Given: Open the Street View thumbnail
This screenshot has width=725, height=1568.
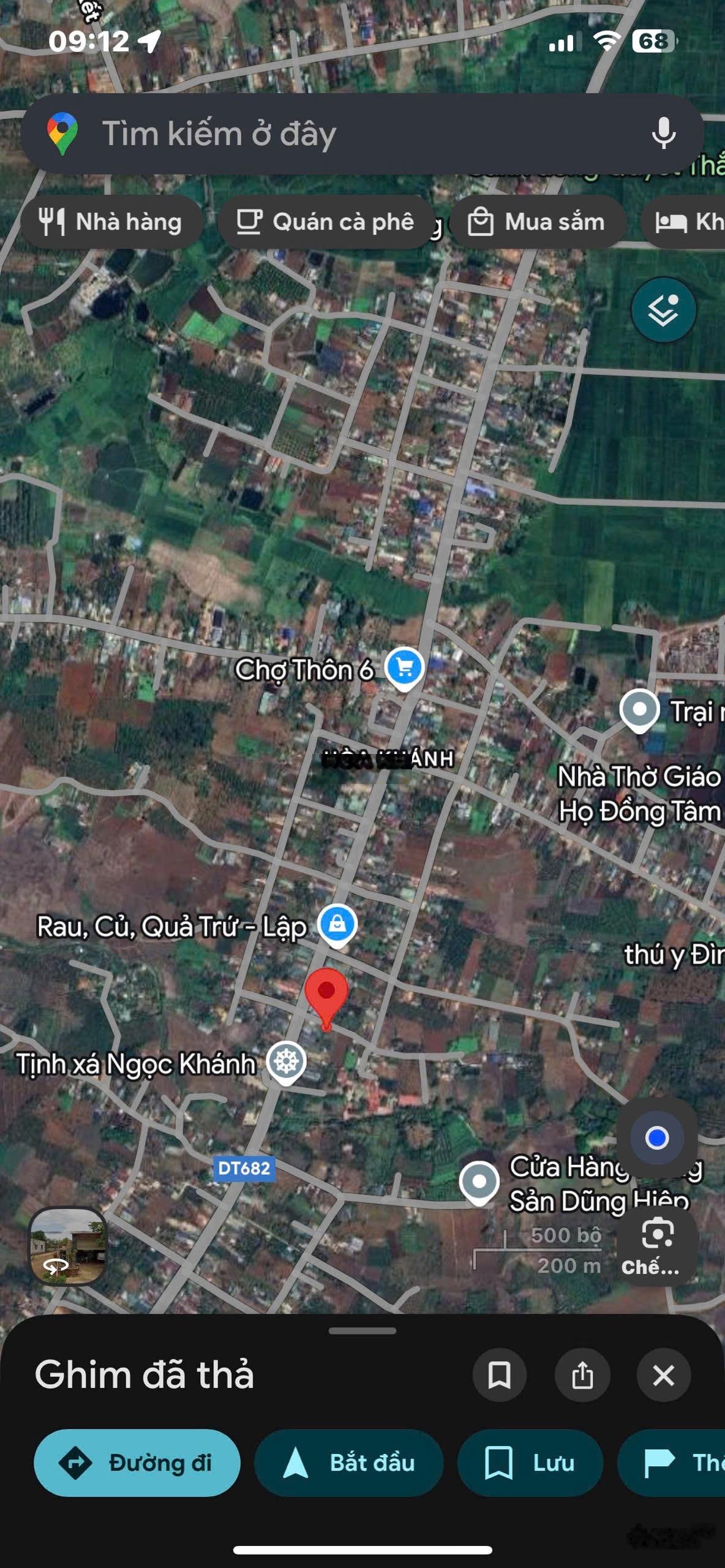Looking at the screenshot, I should (x=68, y=1246).
